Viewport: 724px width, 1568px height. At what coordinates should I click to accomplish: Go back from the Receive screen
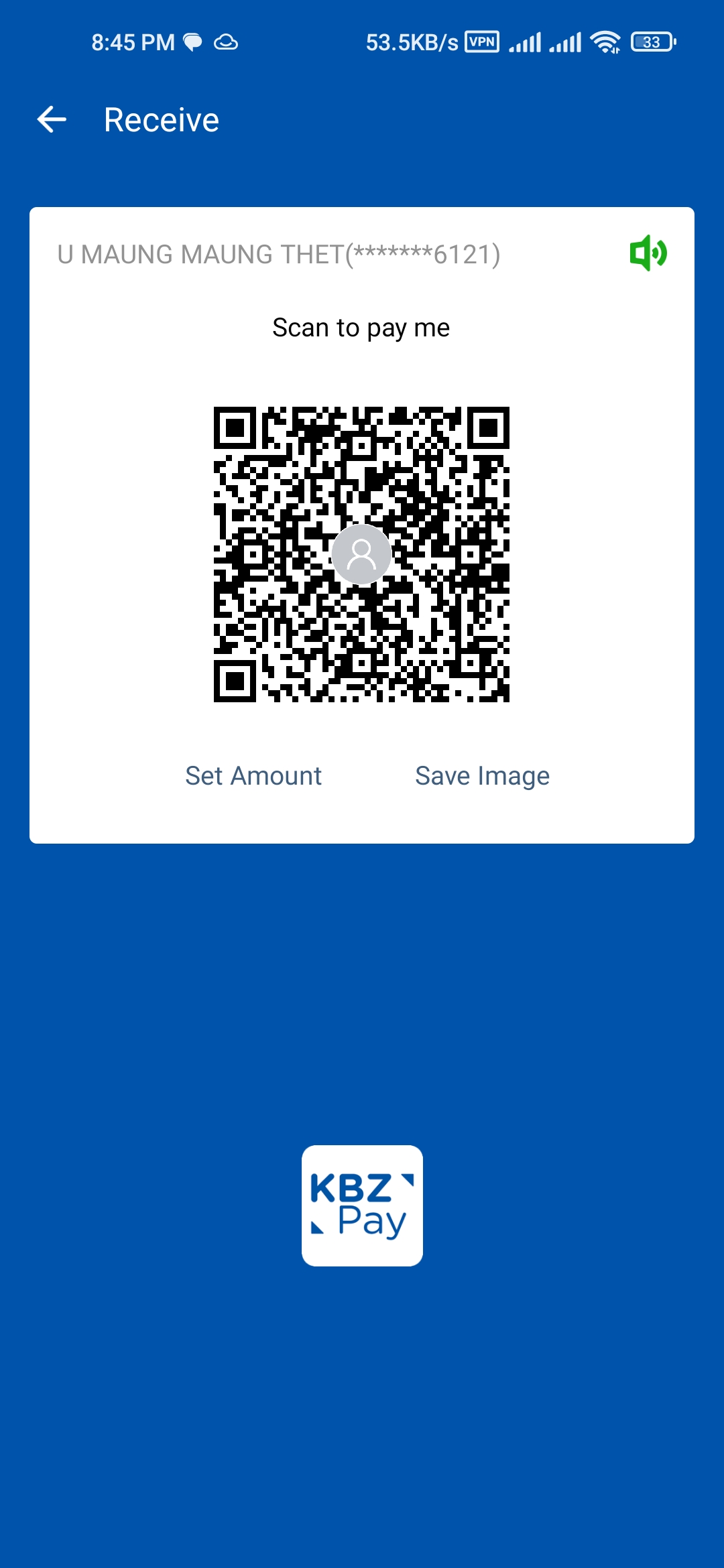point(52,120)
